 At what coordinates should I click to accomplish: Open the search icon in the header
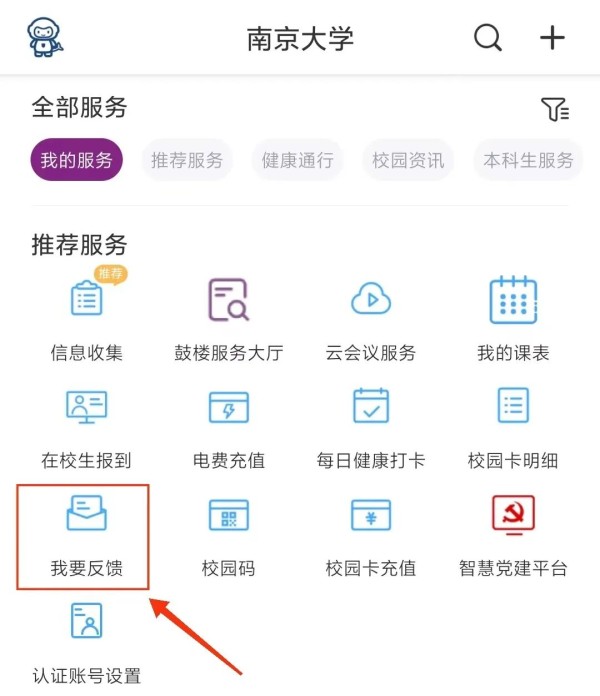[x=488, y=38]
